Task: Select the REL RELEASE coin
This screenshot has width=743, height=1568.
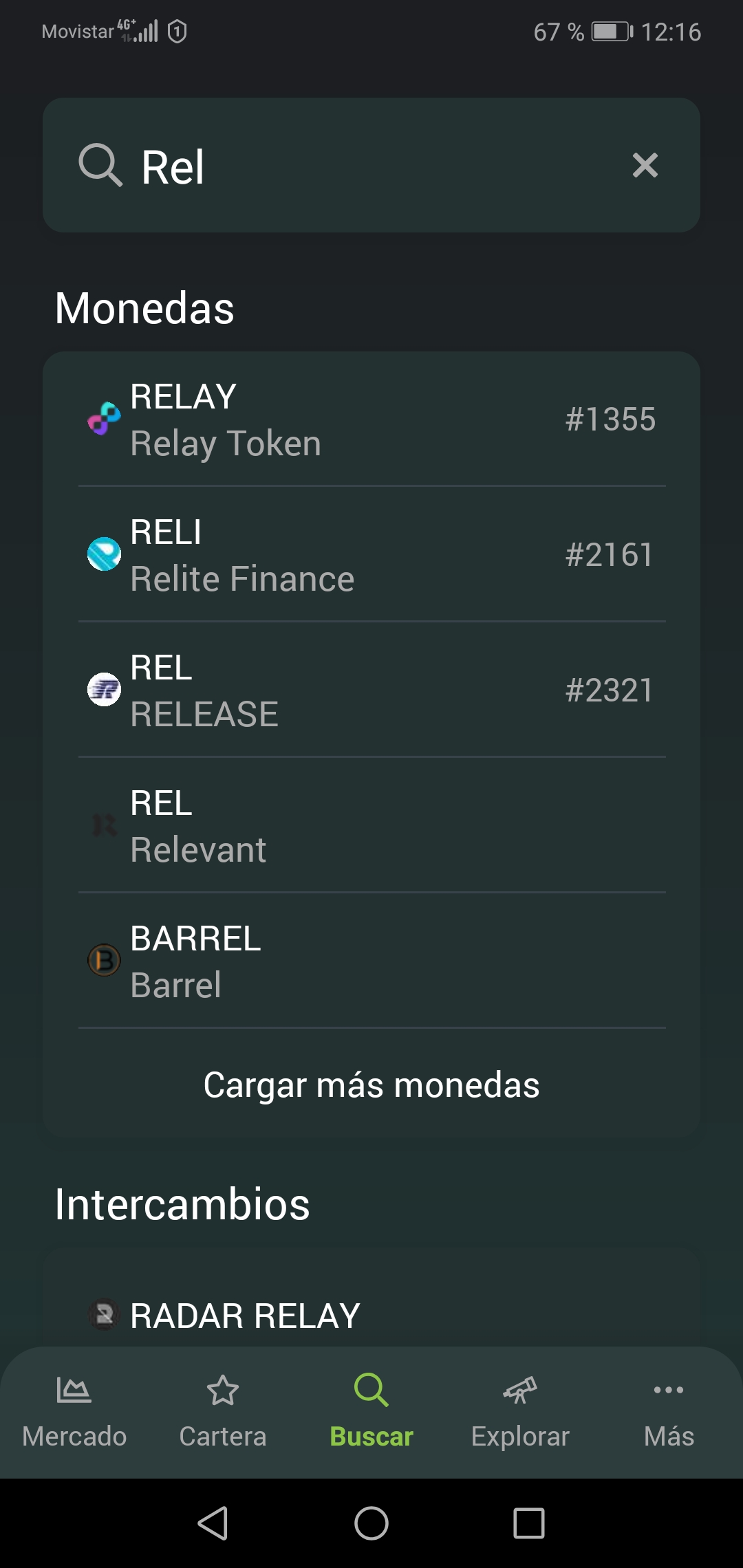Action: click(x=371, y=690)
